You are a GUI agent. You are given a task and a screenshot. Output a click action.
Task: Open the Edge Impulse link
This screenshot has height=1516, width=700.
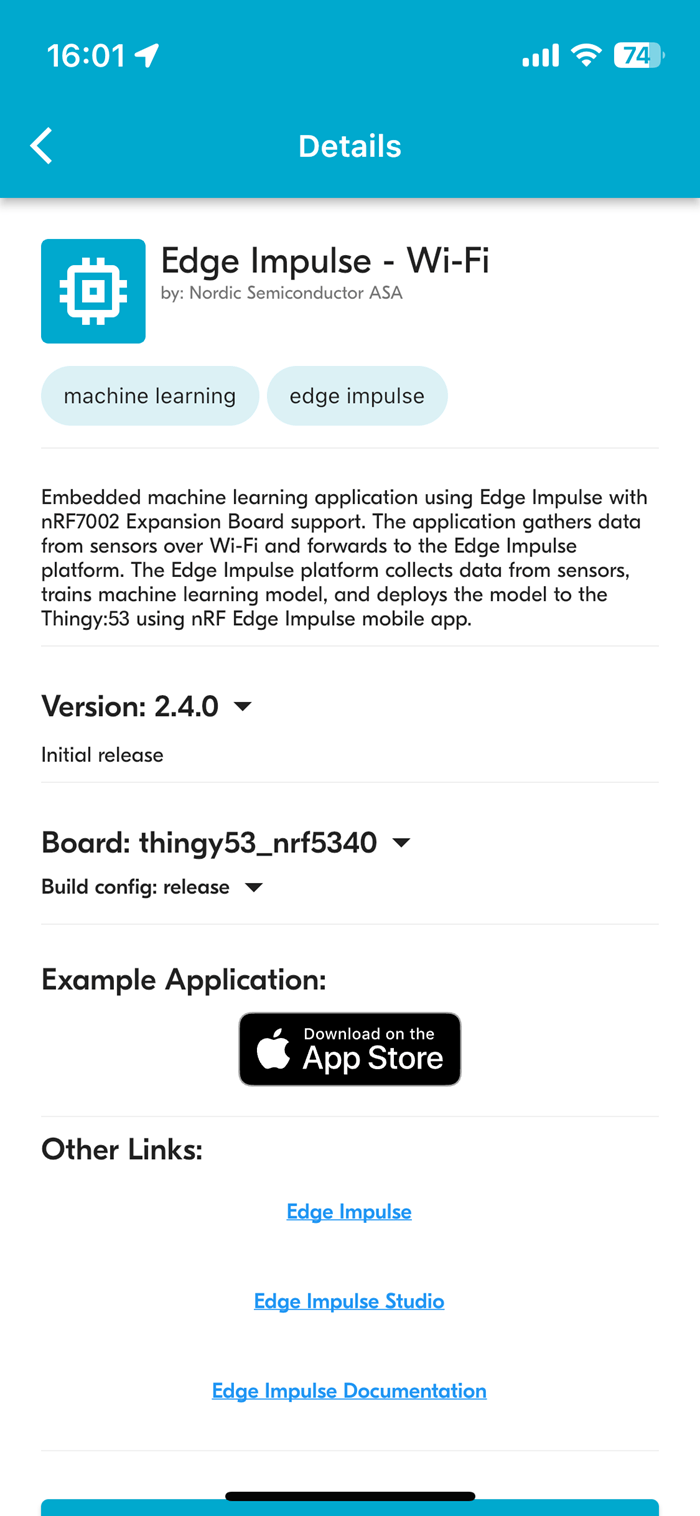point(349,1212)
